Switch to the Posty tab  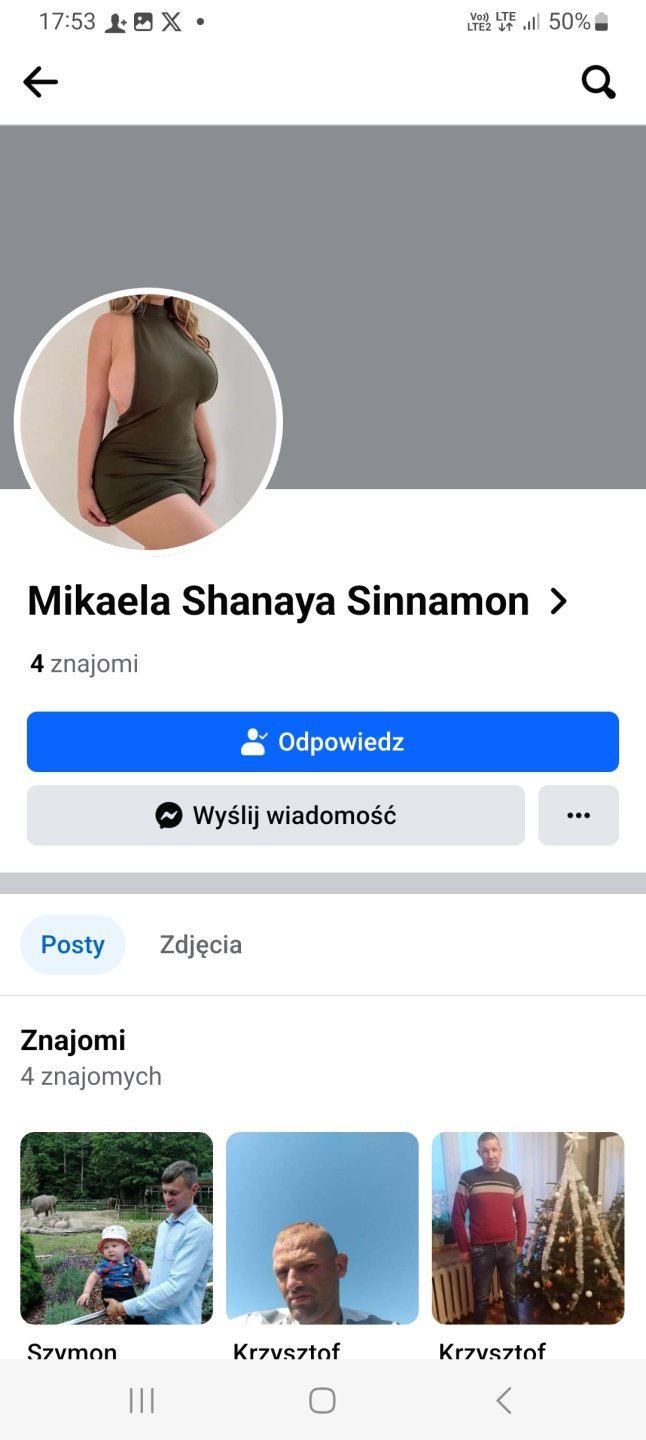pos(73,945)
